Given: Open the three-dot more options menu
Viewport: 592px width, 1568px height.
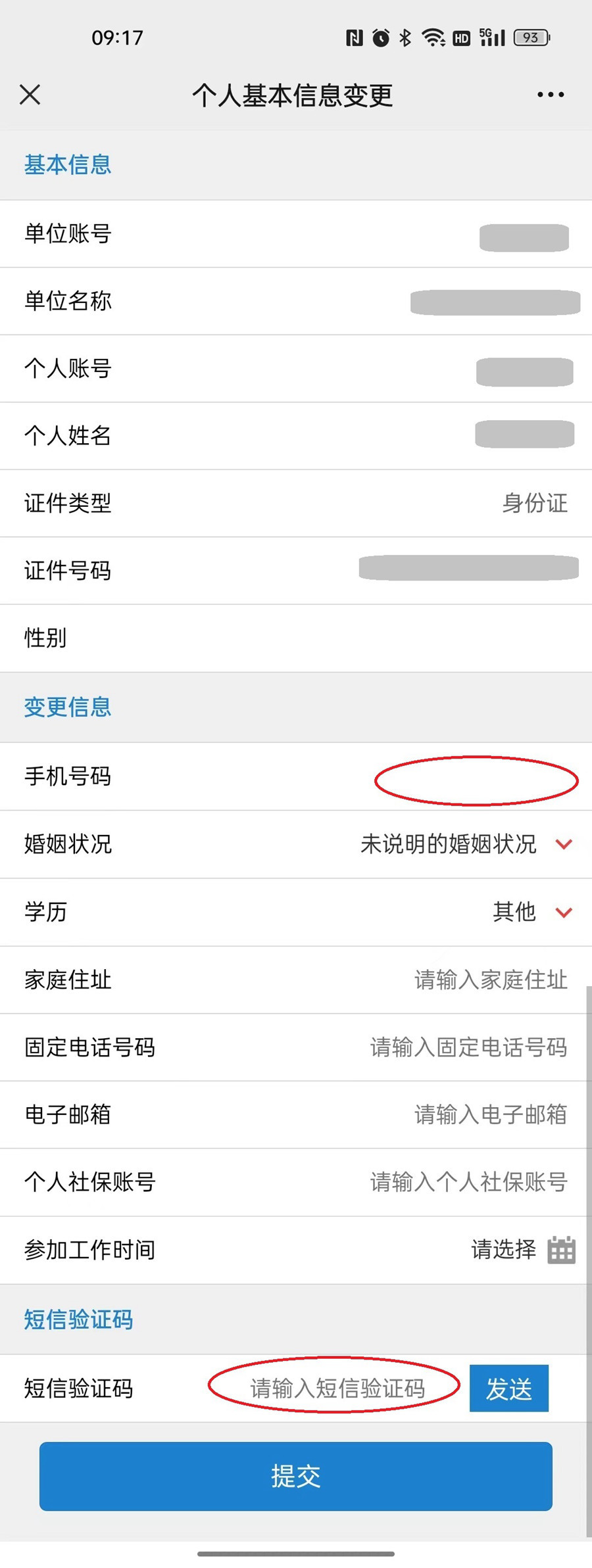Looking at the screenshot, I should (x=550, y=95).
